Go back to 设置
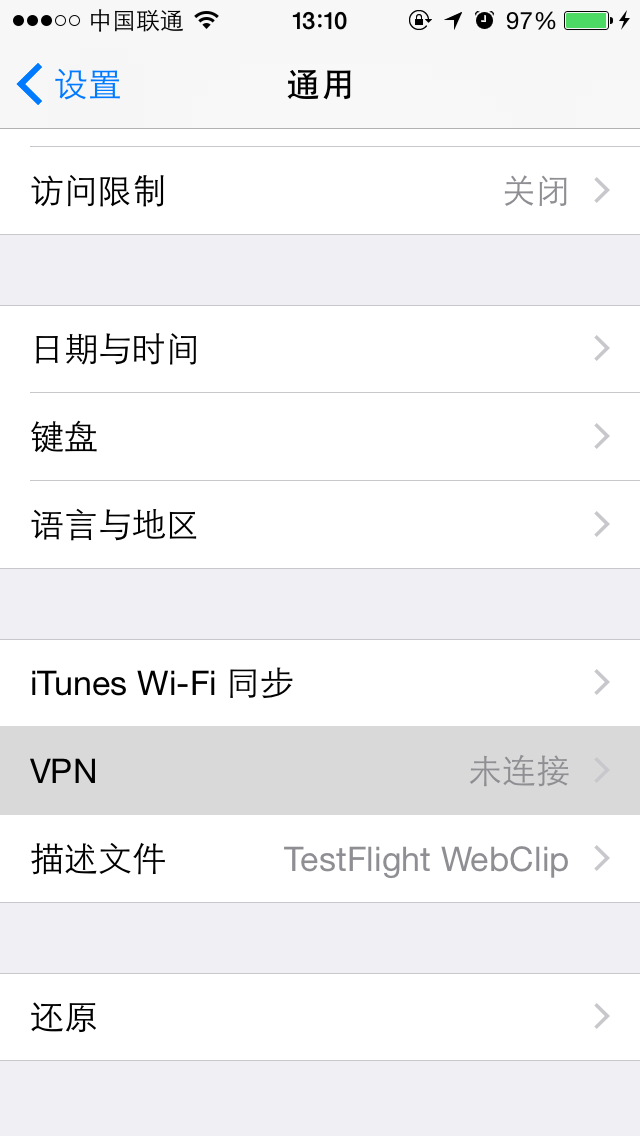This screenshot has width=640, height=1136. [69, 85]
